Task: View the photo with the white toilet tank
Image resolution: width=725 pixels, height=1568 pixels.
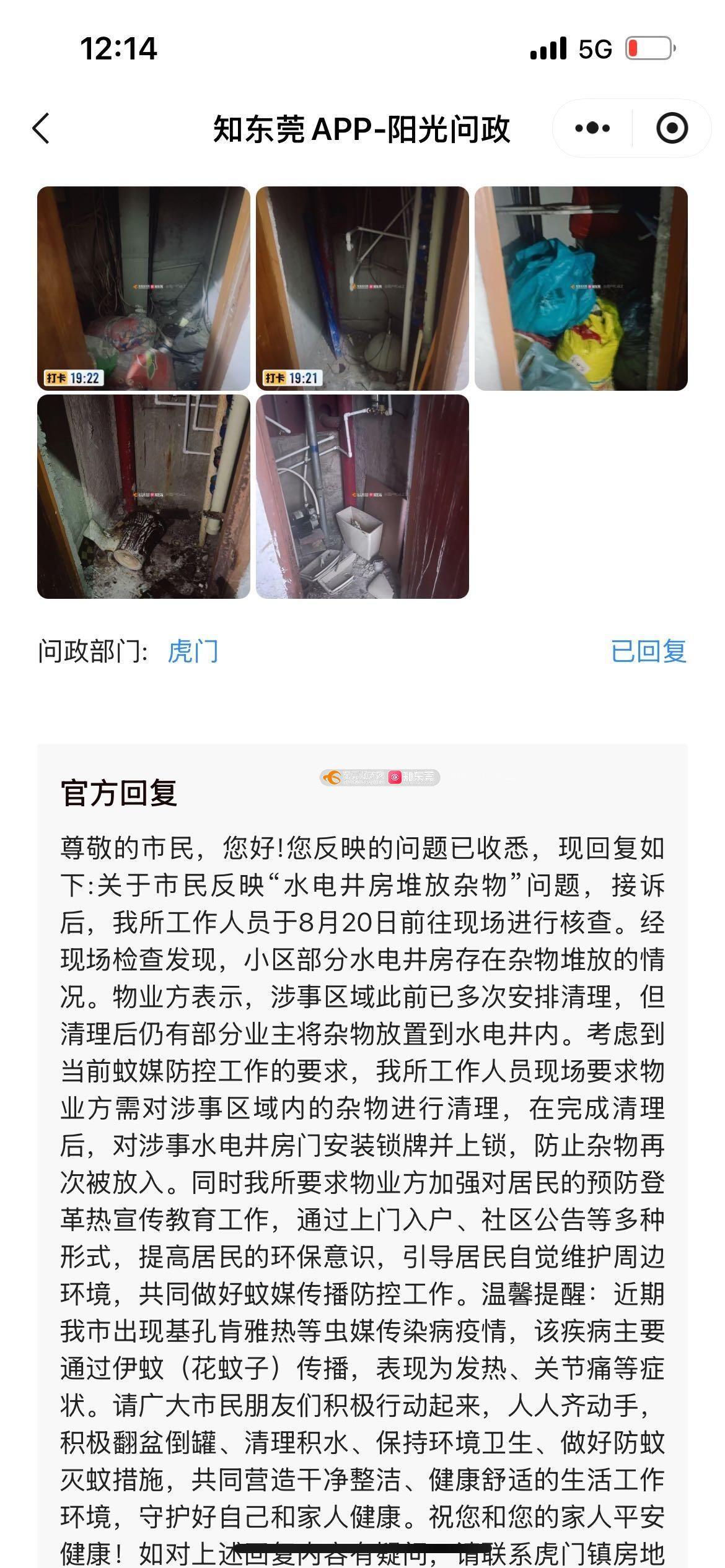Action: click(362, 497)
